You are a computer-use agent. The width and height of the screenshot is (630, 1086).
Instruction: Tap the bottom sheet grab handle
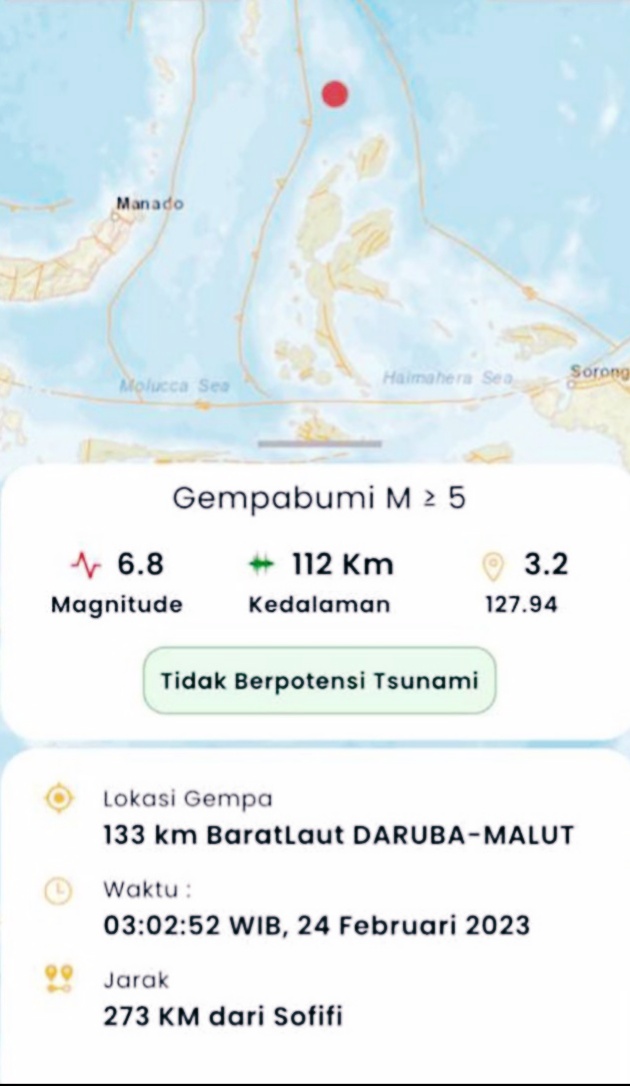(319, 442)
